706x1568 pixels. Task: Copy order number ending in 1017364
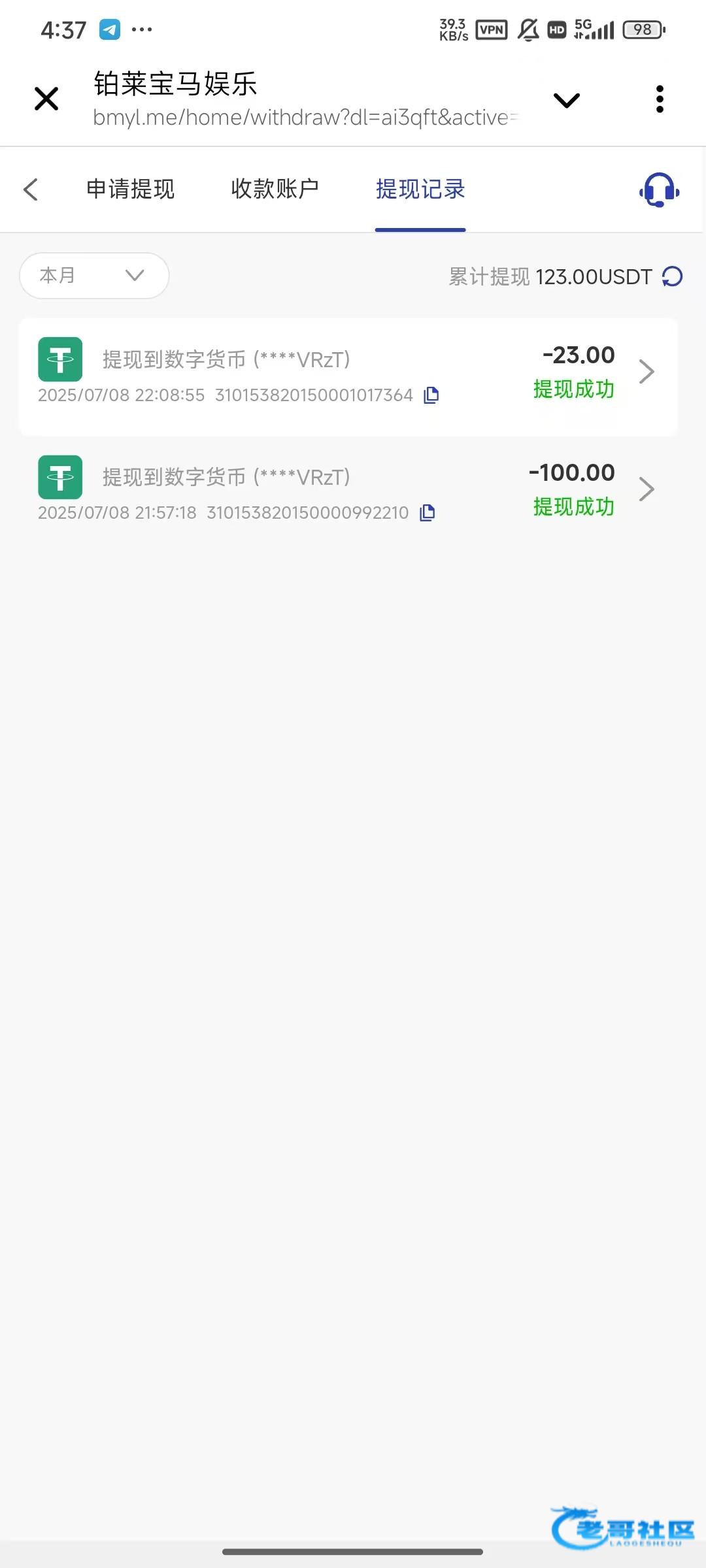click(x=431, y=395)
